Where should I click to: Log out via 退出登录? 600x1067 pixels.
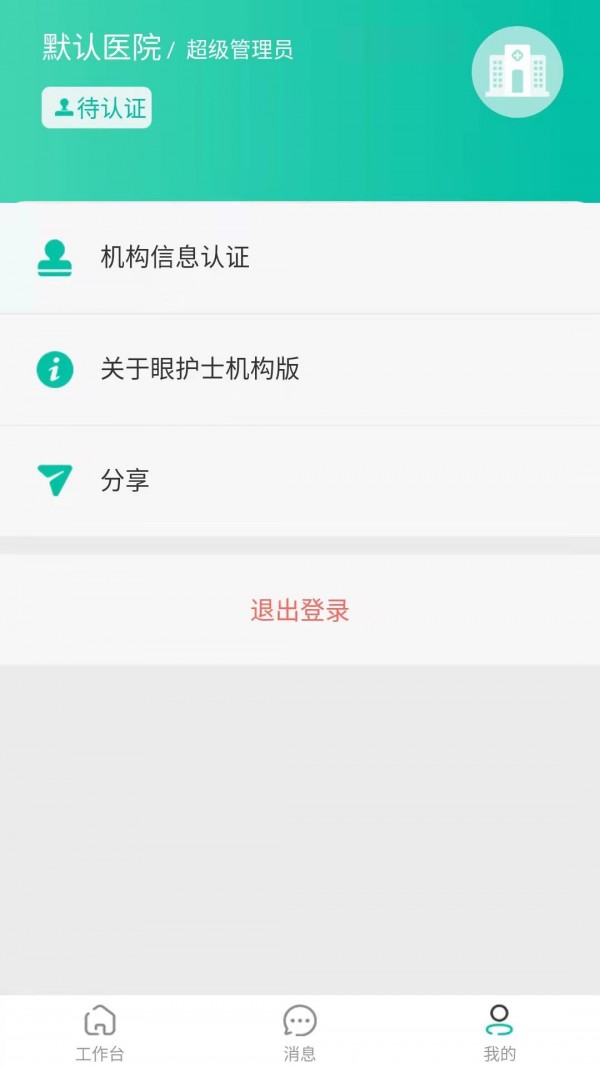point(300,611)
